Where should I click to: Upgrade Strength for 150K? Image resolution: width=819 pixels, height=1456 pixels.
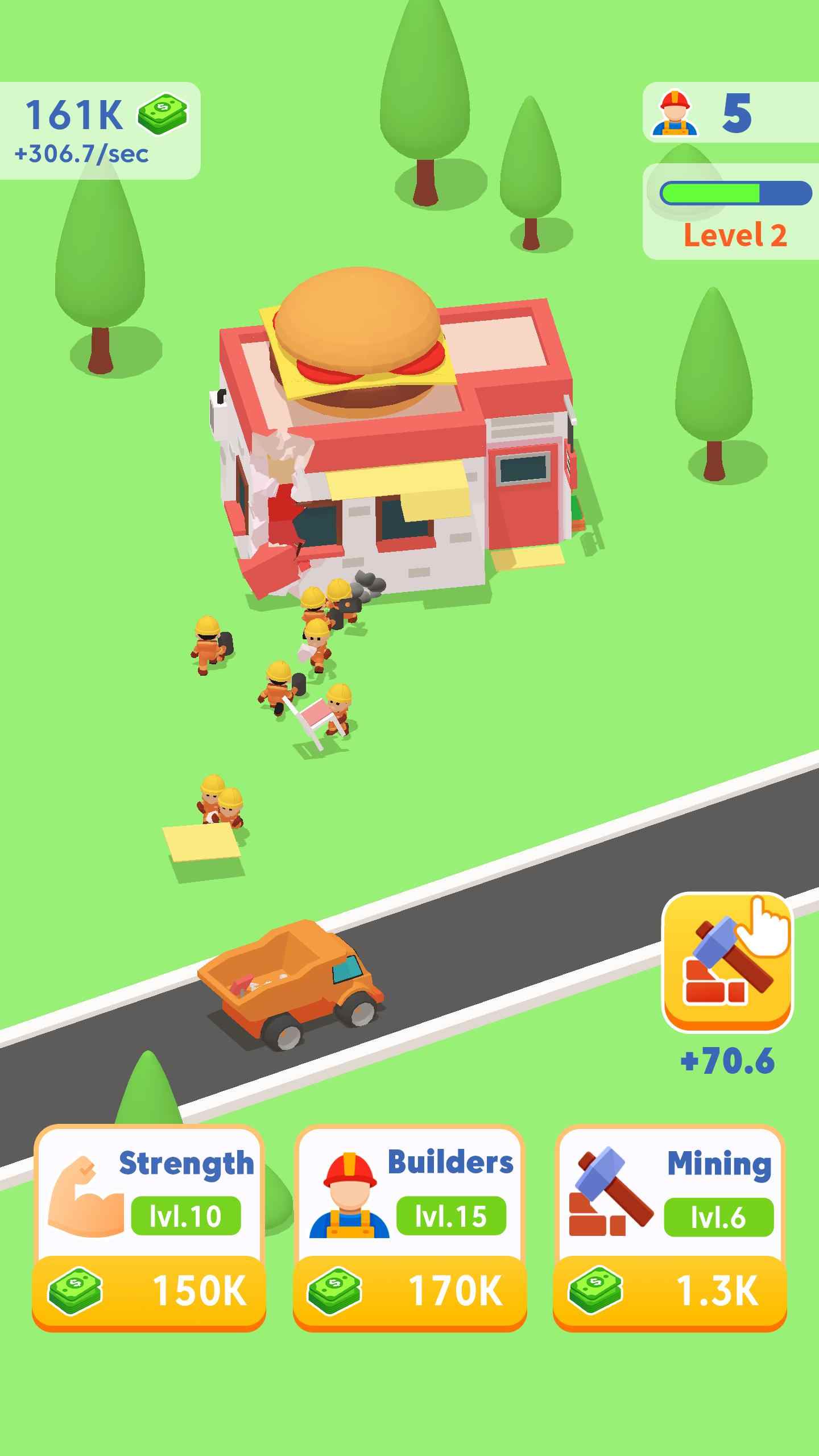[x=149, y=1291]
